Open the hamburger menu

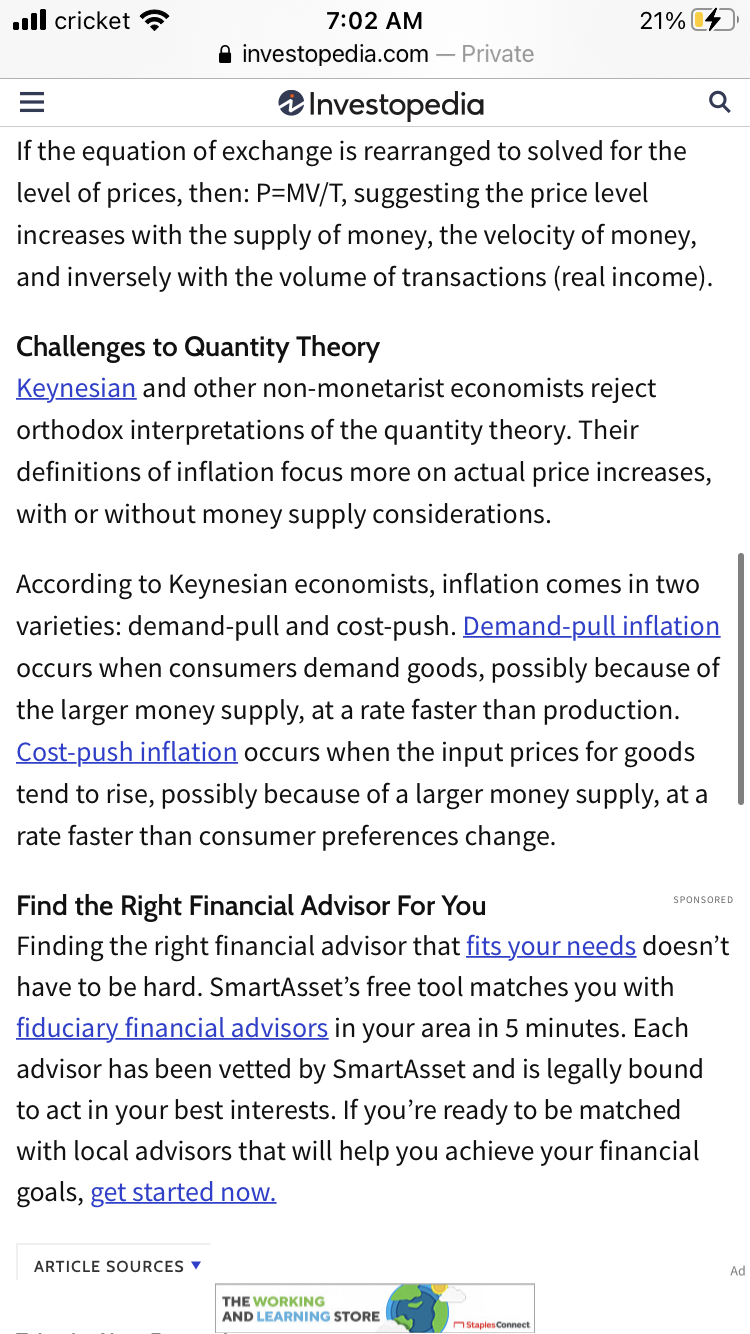coord(32,102)
